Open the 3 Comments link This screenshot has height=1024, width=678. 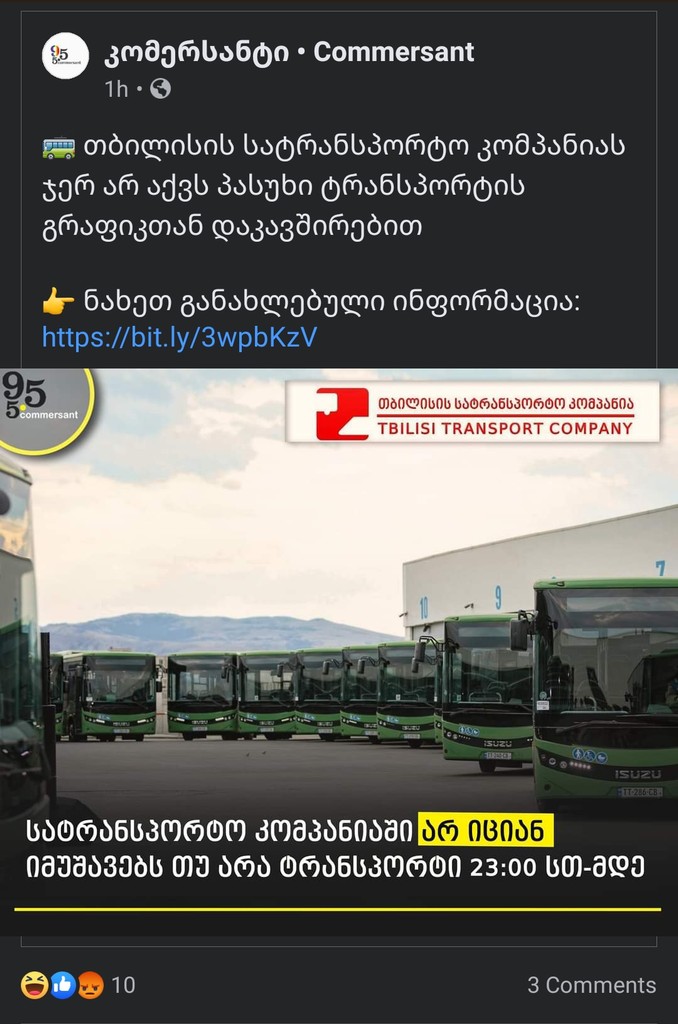point(591,985)
